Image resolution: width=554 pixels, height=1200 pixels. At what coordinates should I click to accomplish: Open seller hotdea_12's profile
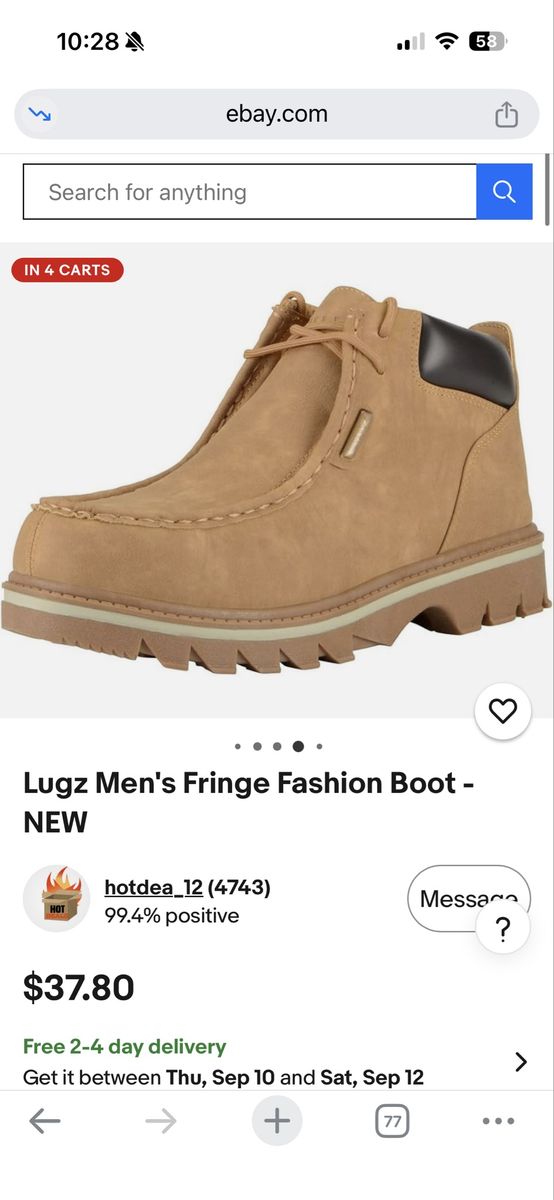pos(153,887)
